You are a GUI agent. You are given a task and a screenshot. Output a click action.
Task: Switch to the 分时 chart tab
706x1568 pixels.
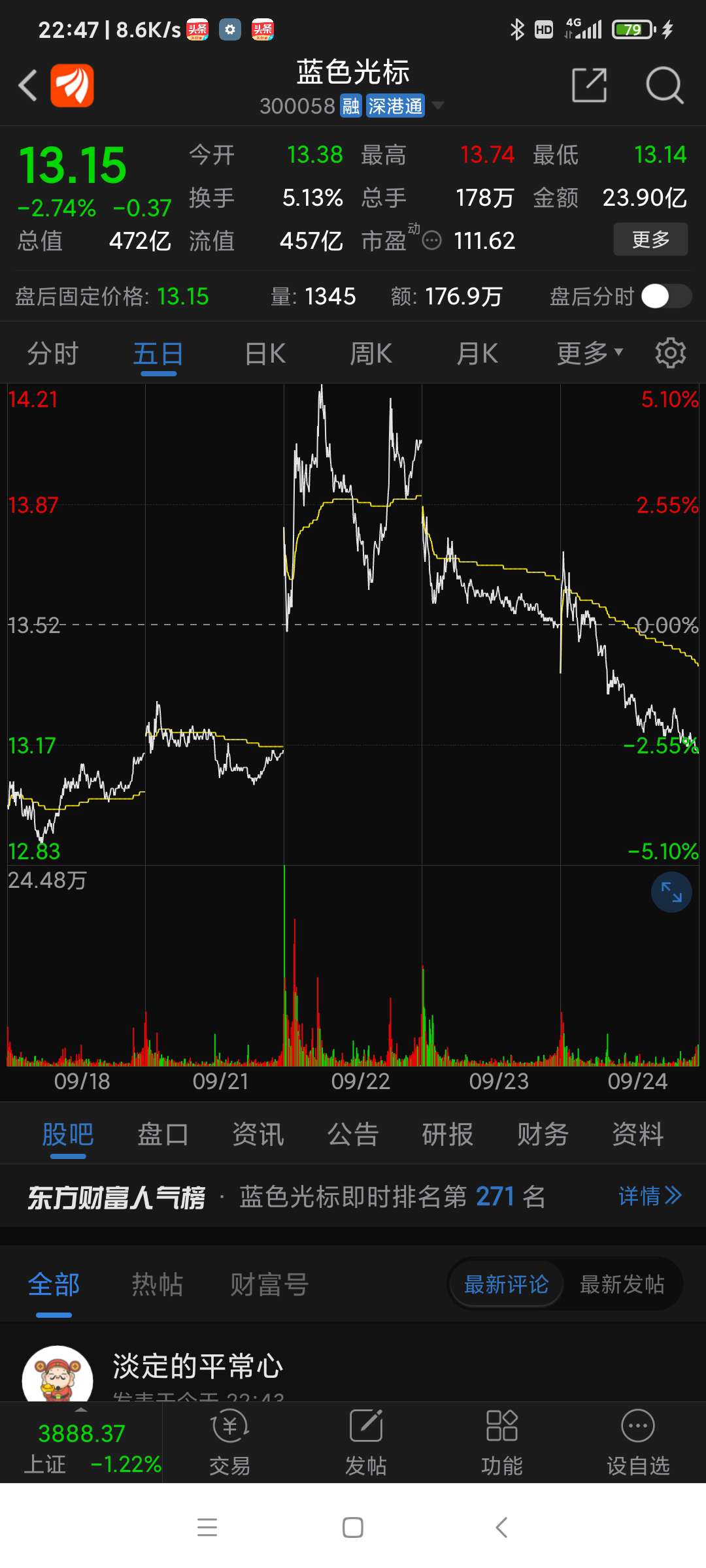coord(53,353)
